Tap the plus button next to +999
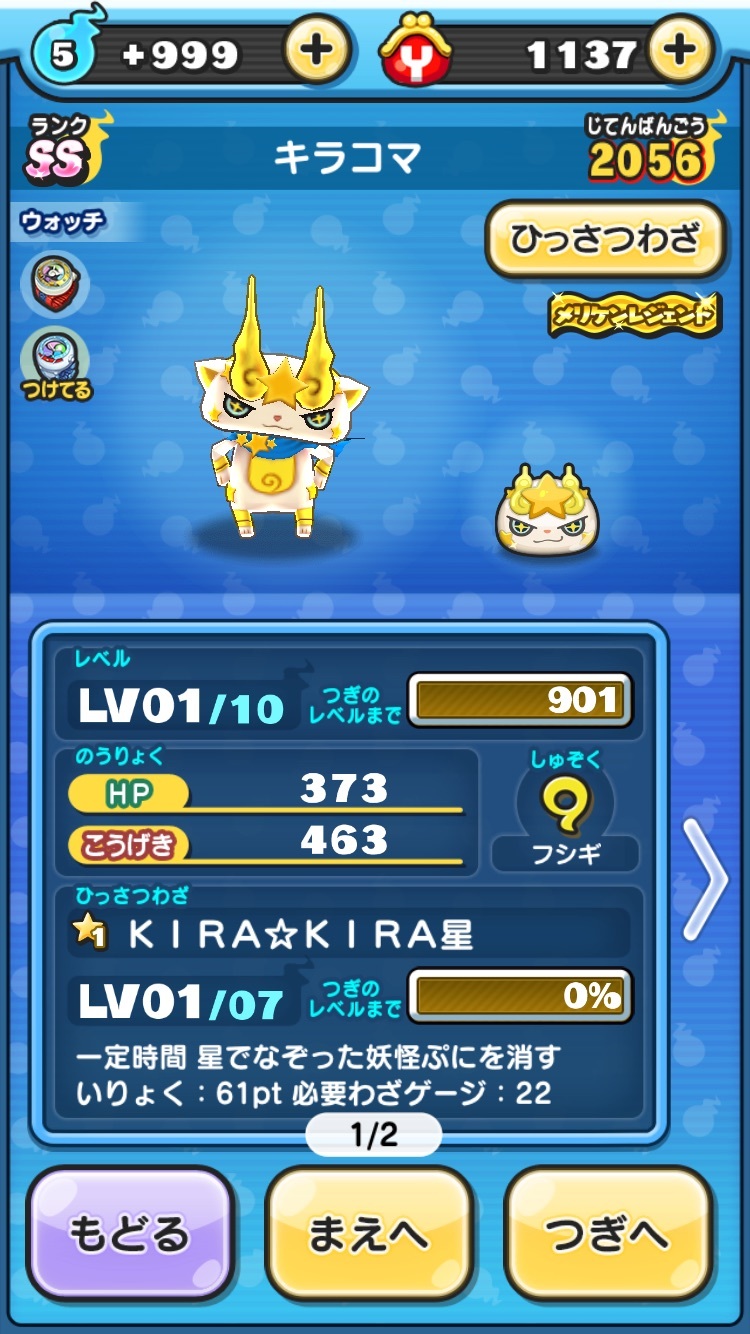 [x=316, y=51]
